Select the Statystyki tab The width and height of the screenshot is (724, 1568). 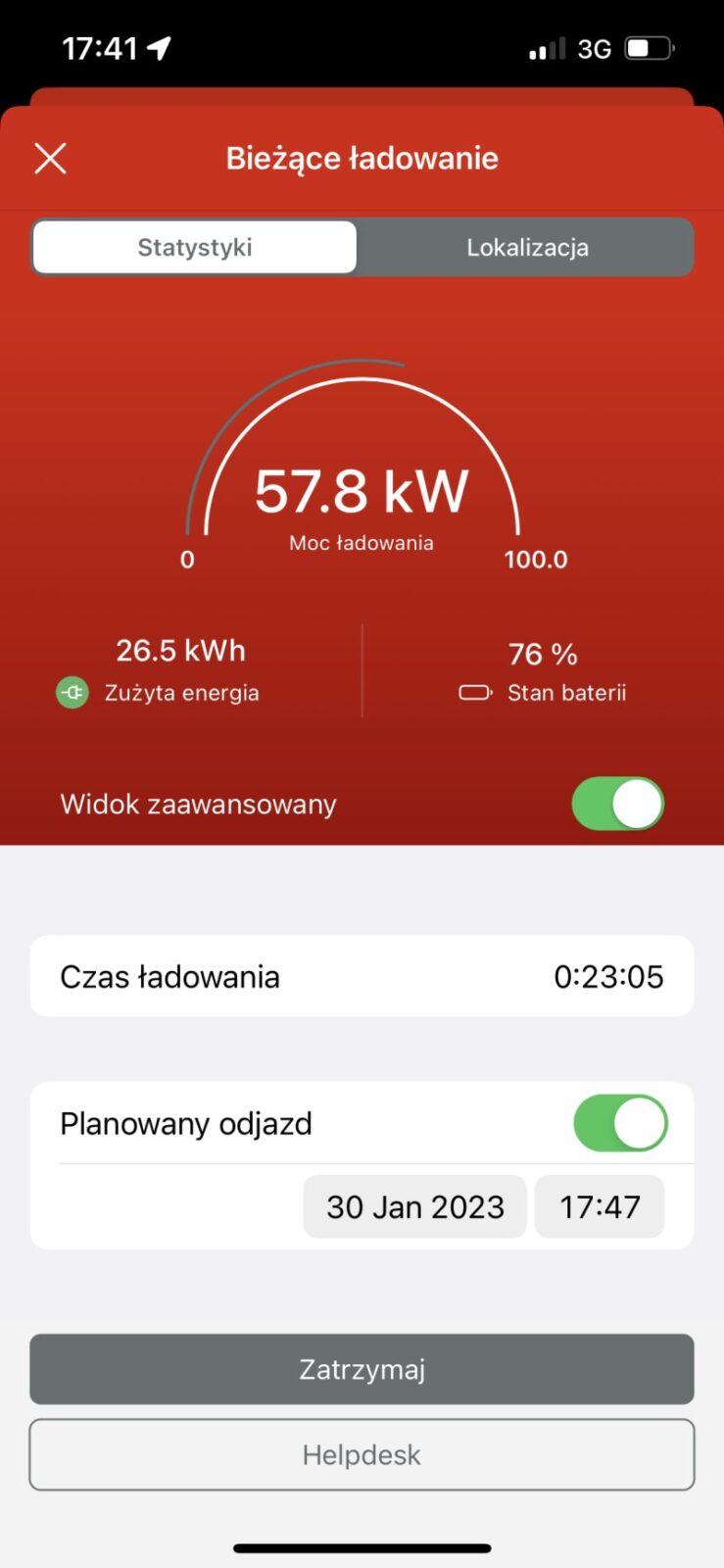tap(195, 247)
